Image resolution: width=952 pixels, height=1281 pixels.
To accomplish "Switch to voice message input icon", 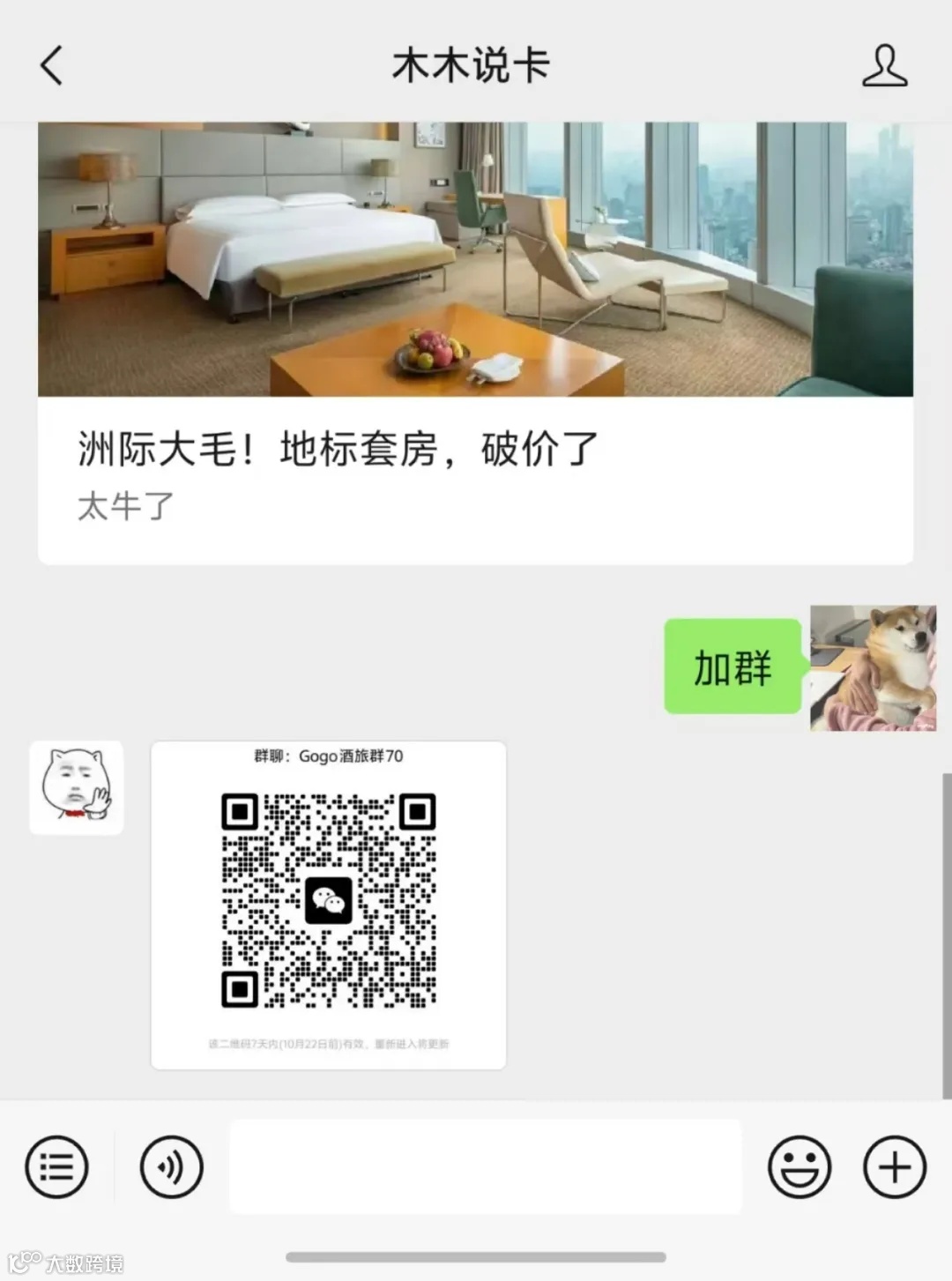I will click(x=171, y=1167).
